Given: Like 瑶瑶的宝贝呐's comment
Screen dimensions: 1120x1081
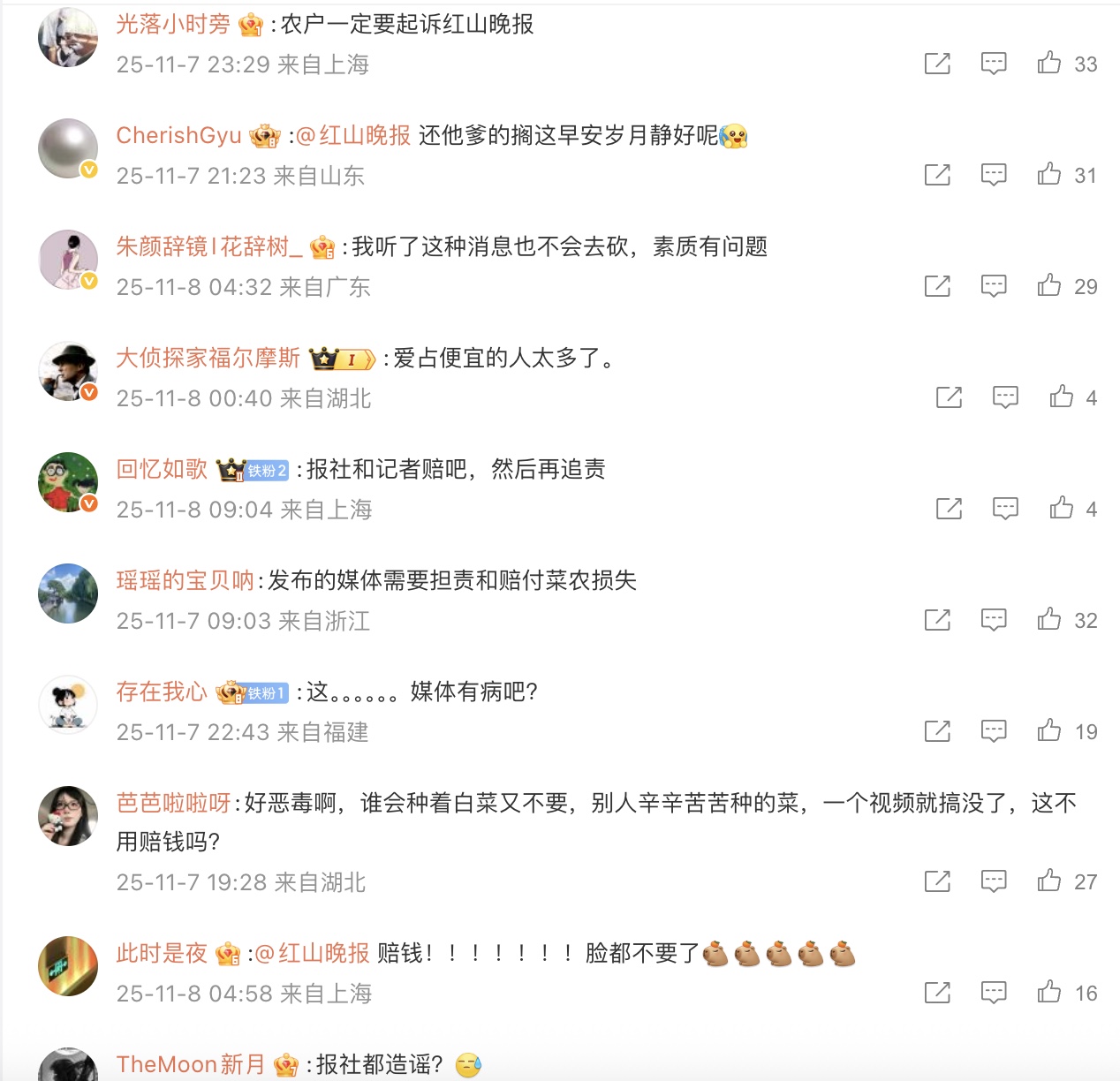Looking at the screenshot, I should pos(1049,619).
